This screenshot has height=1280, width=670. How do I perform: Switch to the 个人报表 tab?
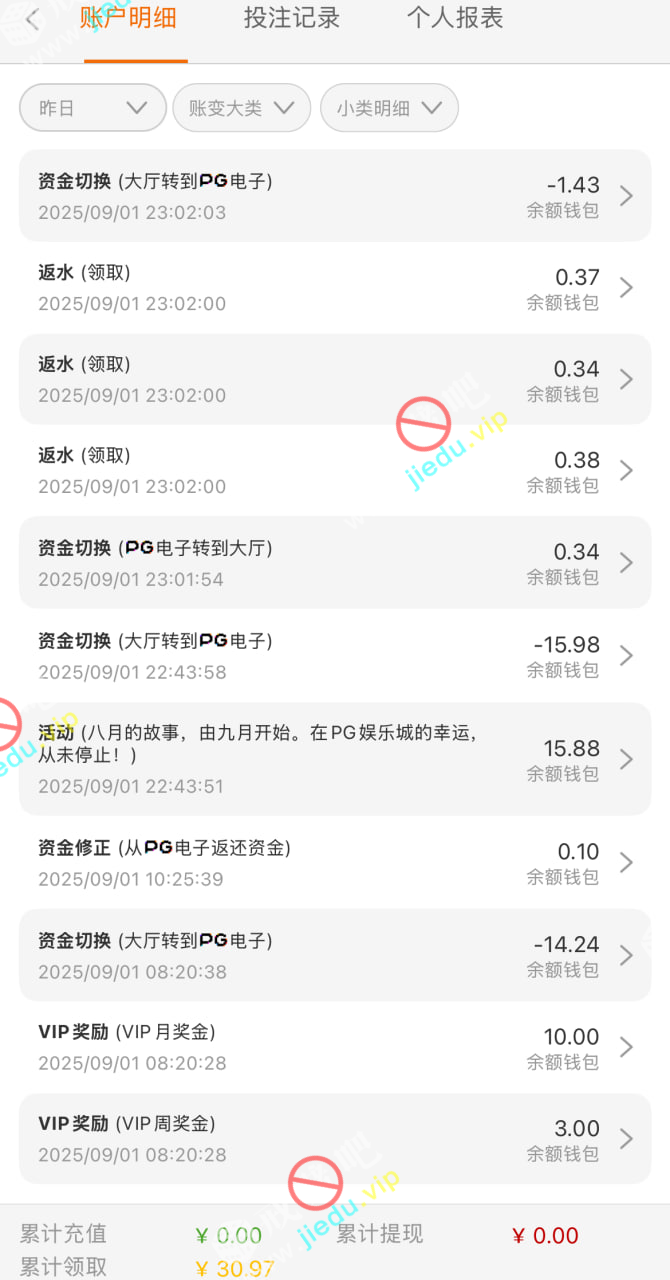tap(455, 18)
